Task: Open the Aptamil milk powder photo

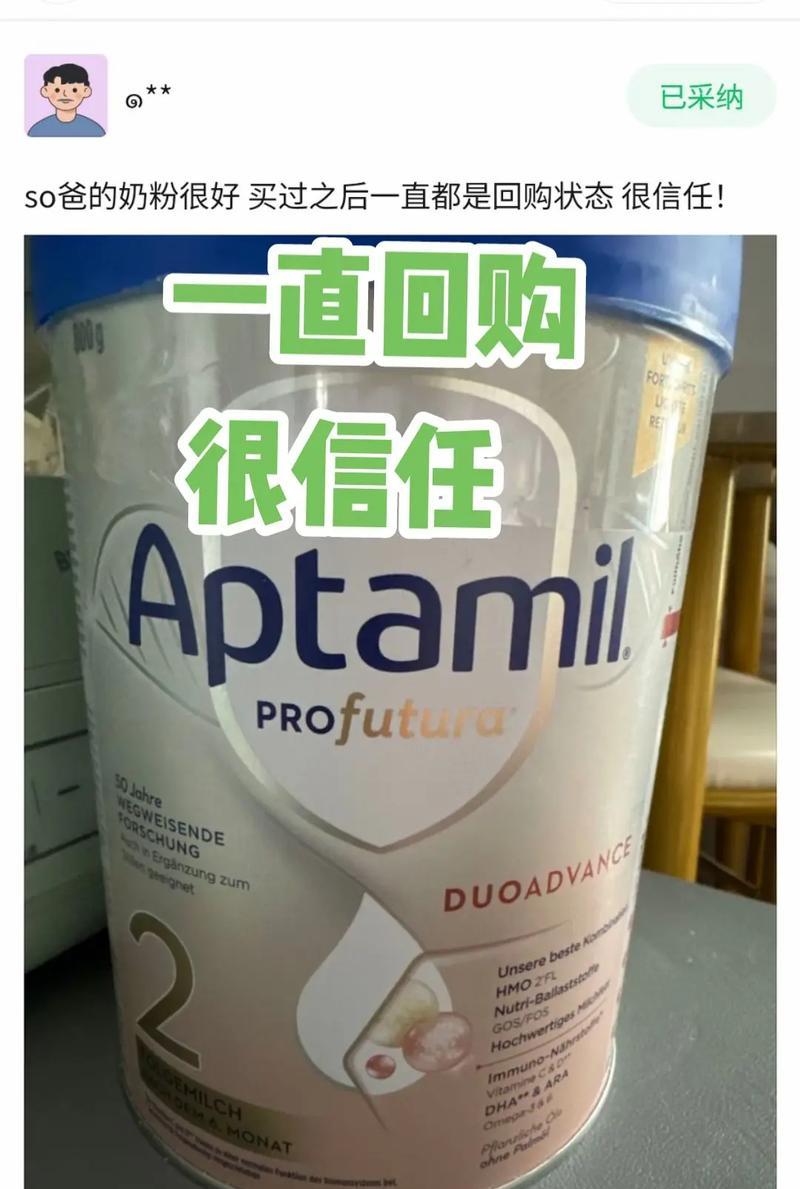Action: point(400,710)
